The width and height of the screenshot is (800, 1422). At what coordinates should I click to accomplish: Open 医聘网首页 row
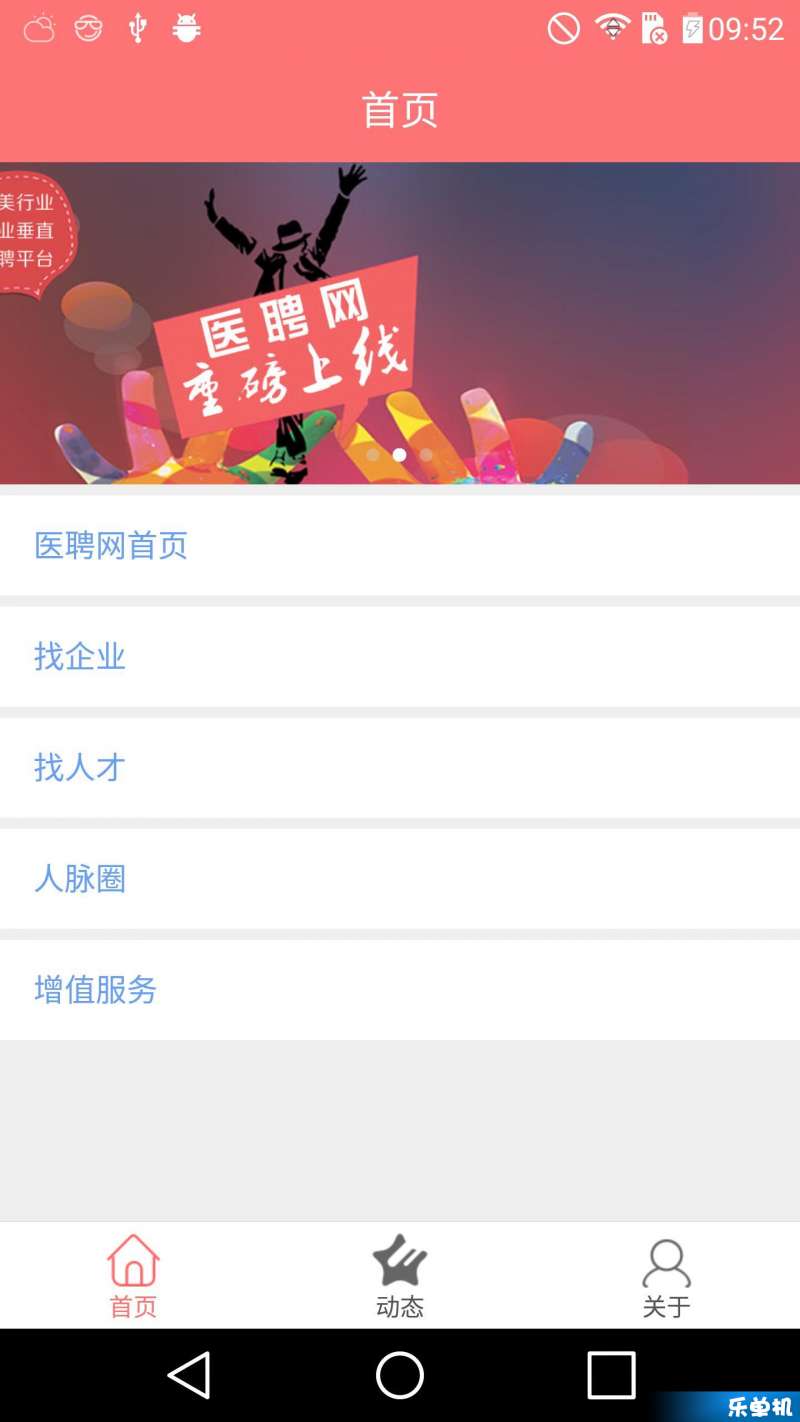tap(400, 546)
